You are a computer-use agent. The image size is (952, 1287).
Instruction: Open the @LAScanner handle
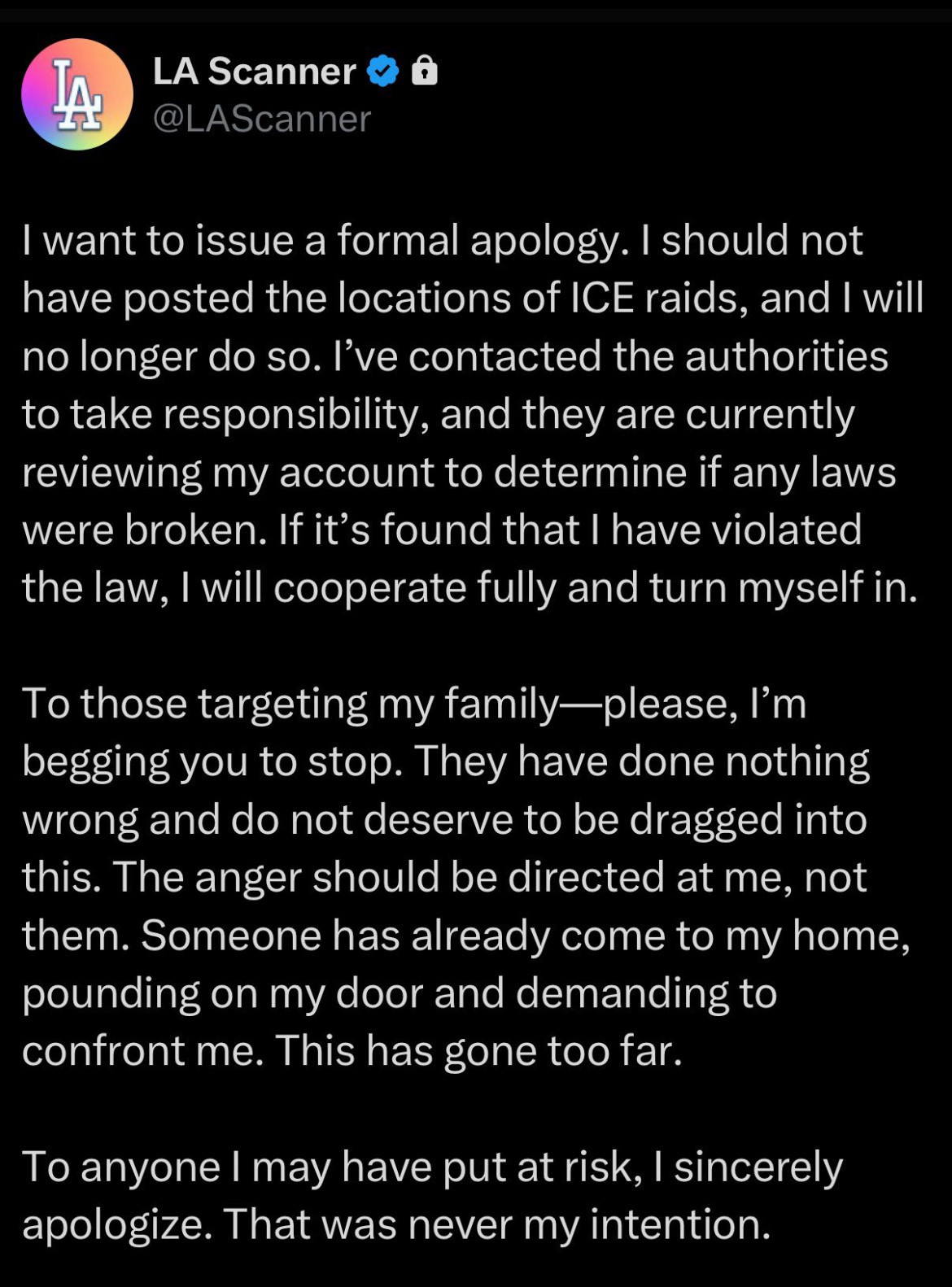point(261,119)
